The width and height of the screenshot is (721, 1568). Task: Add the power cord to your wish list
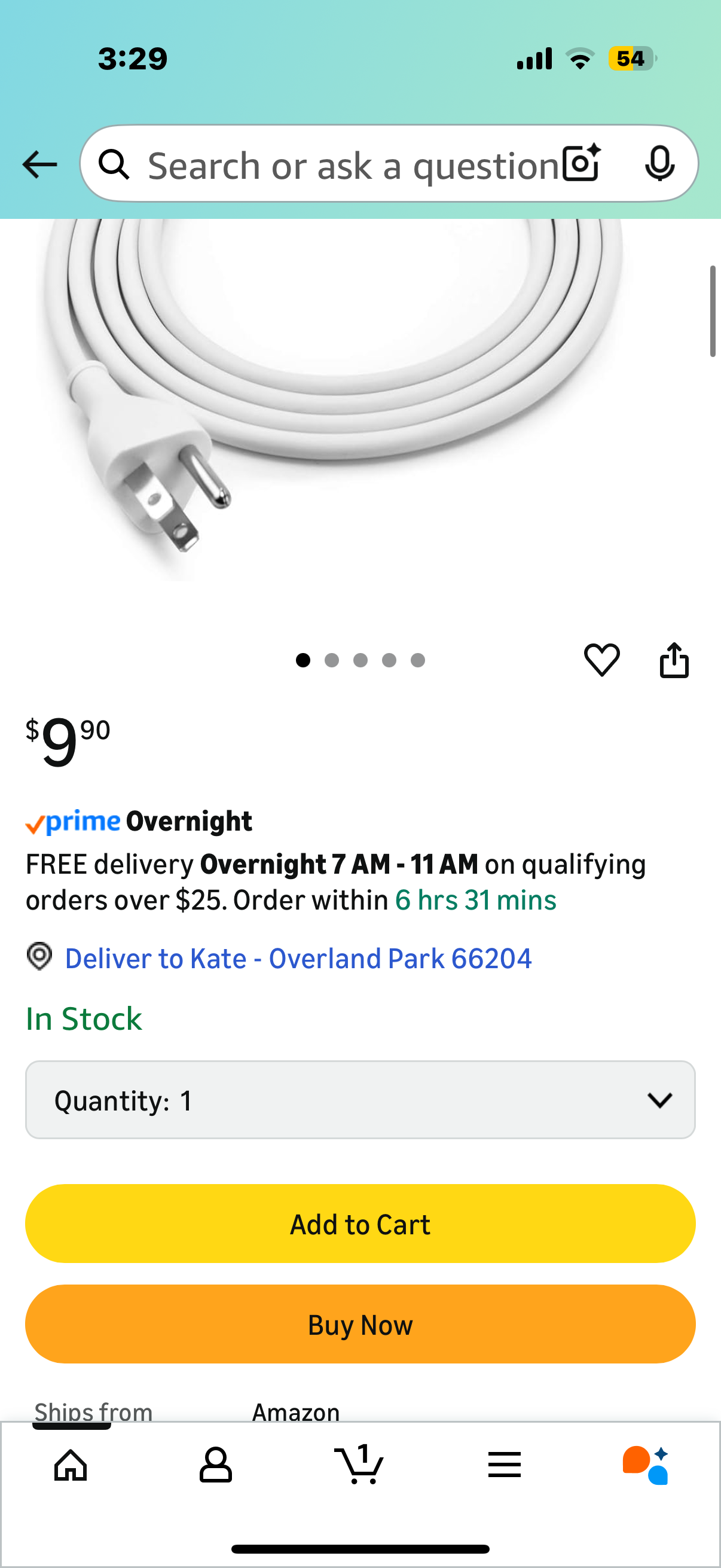pyautogui.click(x=602, y=660)
